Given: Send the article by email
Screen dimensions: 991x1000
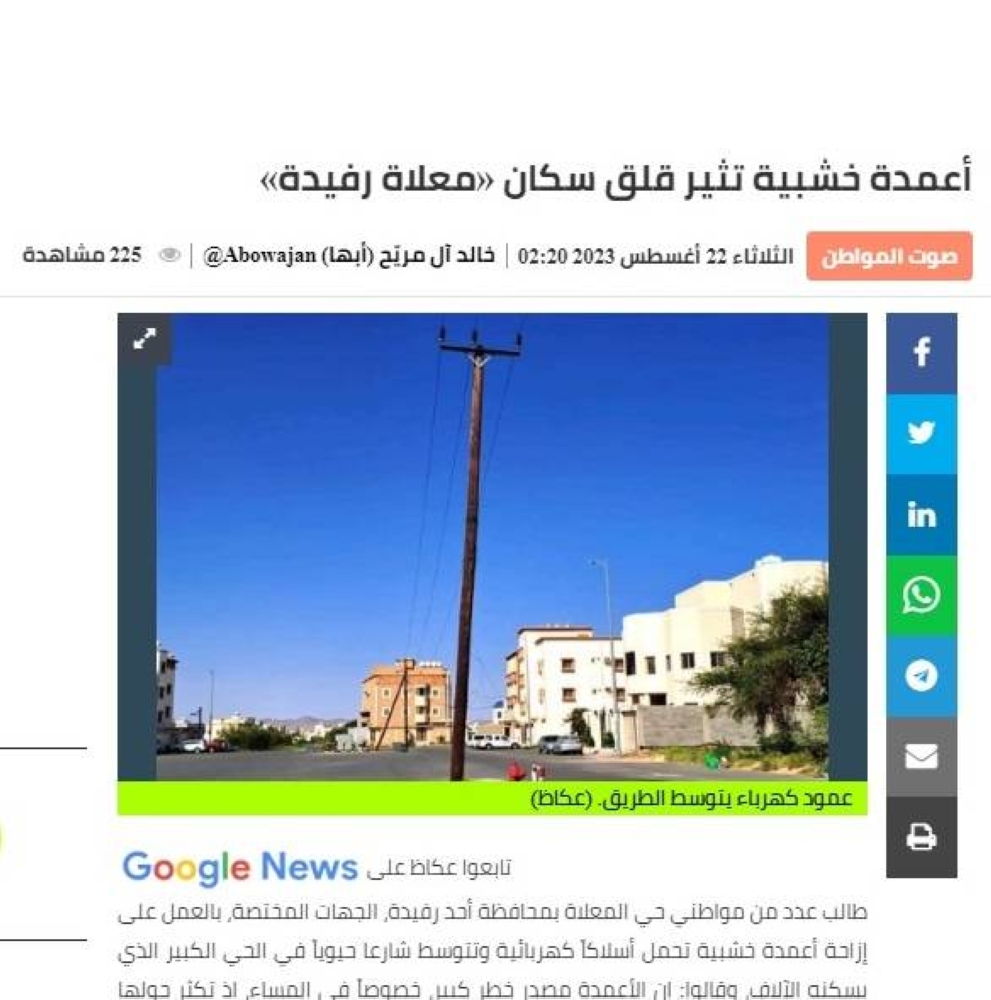Looking at the screenshot, I should [921, 756].
